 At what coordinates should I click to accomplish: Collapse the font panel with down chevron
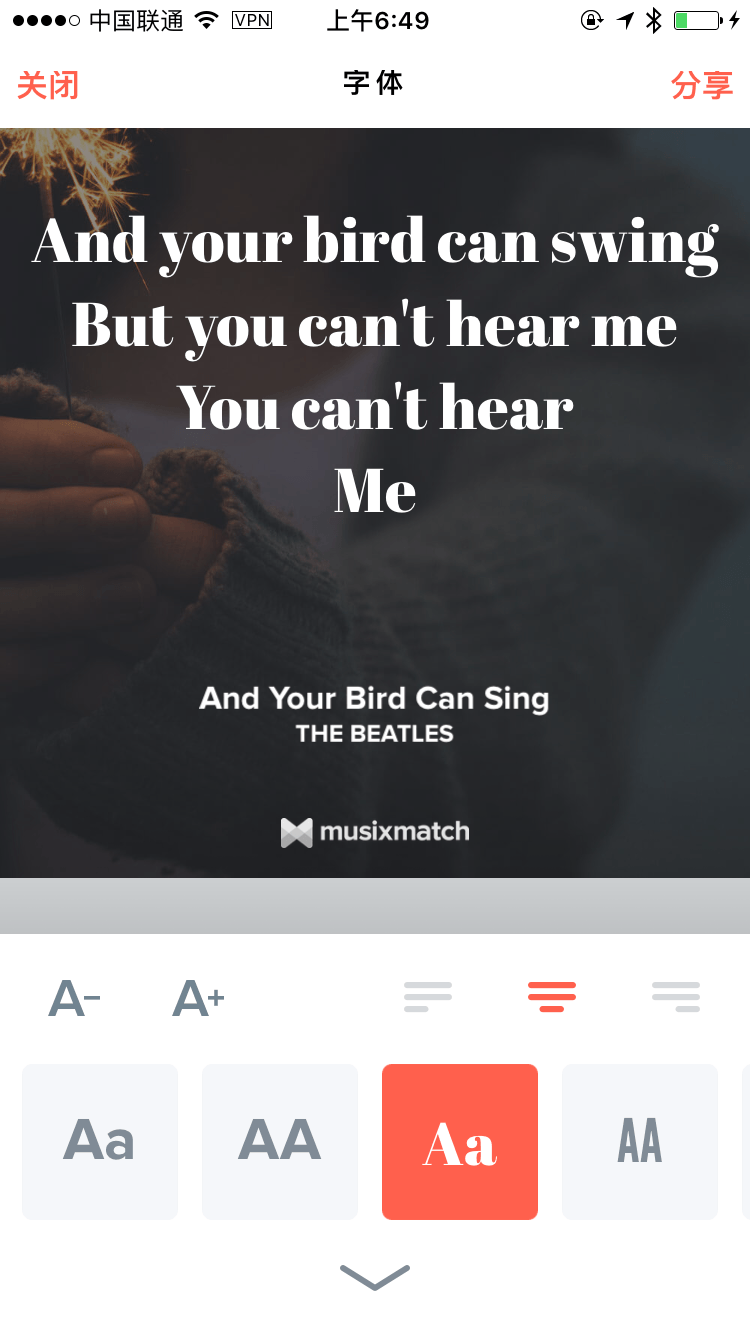click(375, 1277)
